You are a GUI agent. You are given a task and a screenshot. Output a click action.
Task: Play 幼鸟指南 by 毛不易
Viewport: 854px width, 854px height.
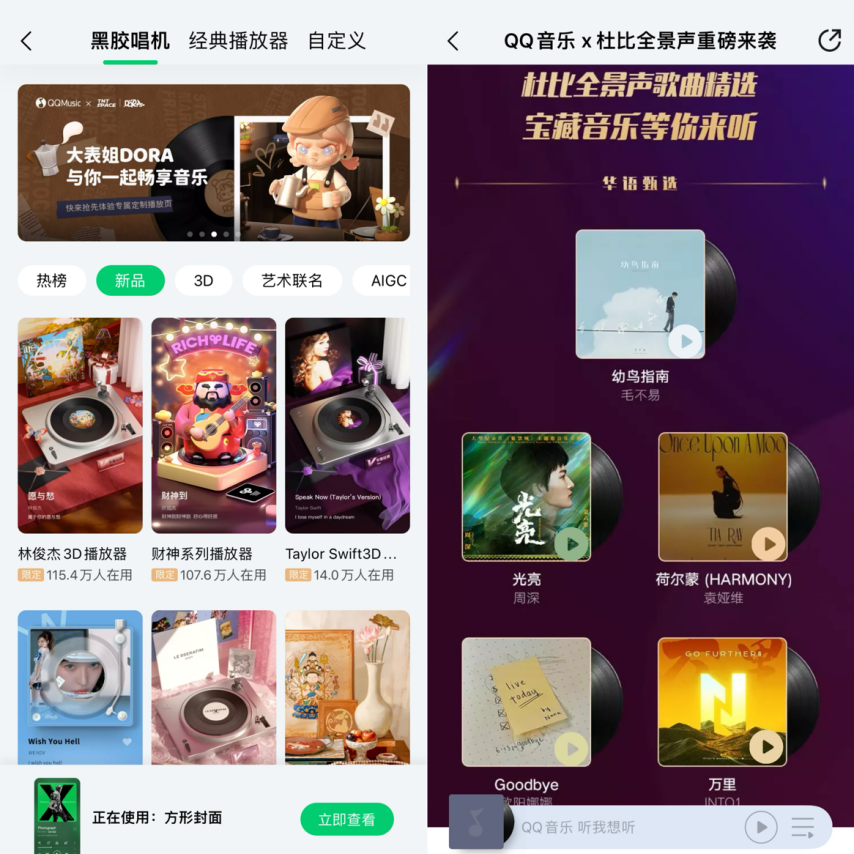click(685, 341)
